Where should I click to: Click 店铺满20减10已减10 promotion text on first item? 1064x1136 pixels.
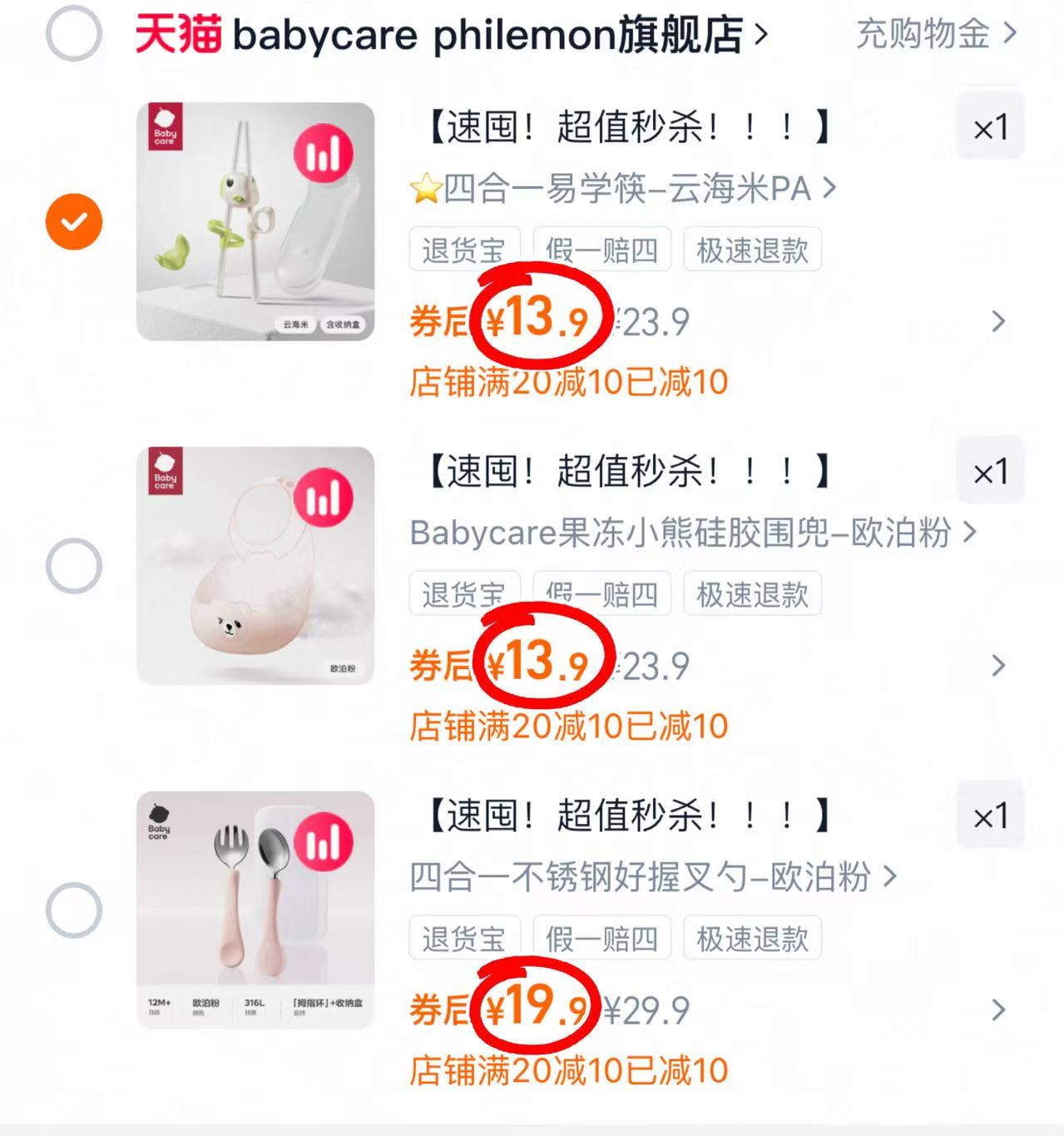point(572,383)
